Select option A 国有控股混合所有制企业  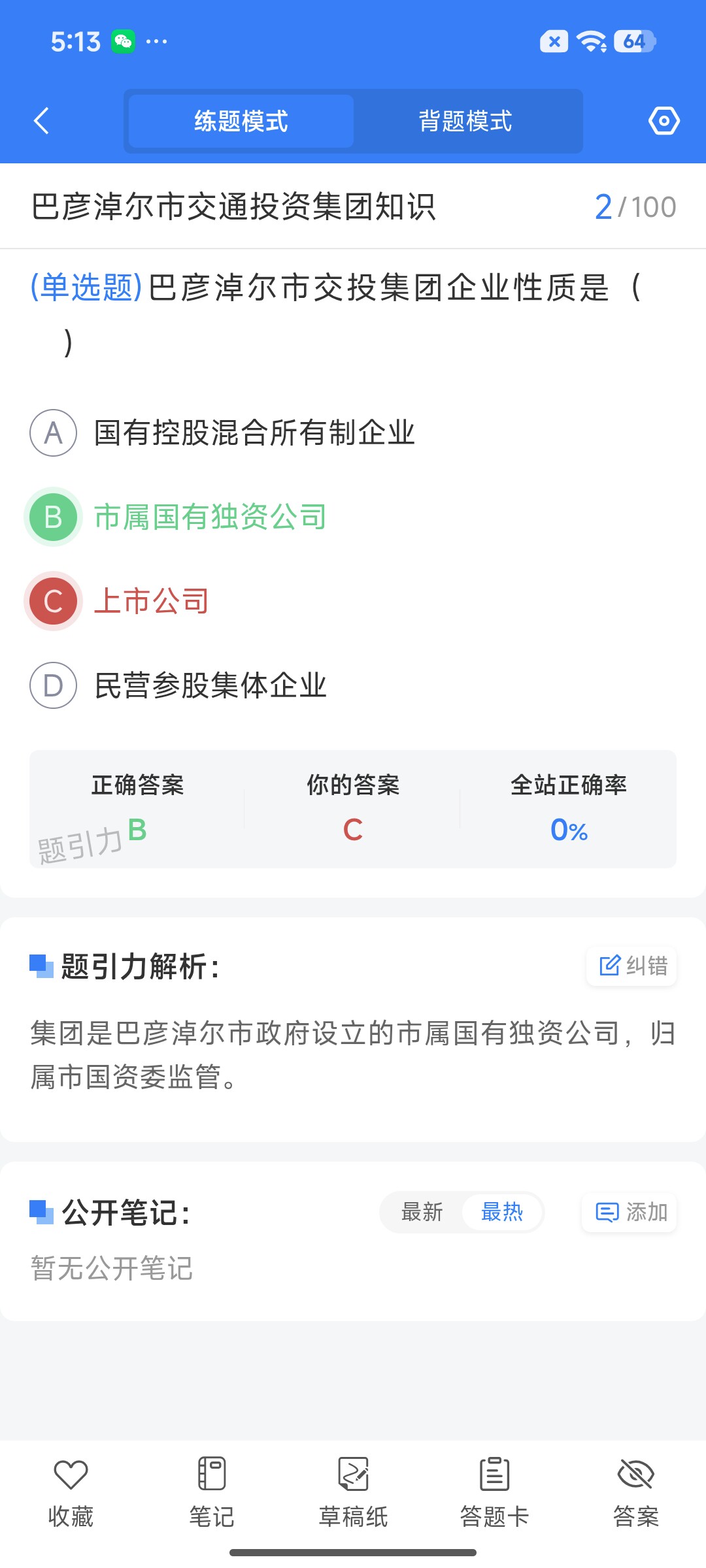(222, 433)
